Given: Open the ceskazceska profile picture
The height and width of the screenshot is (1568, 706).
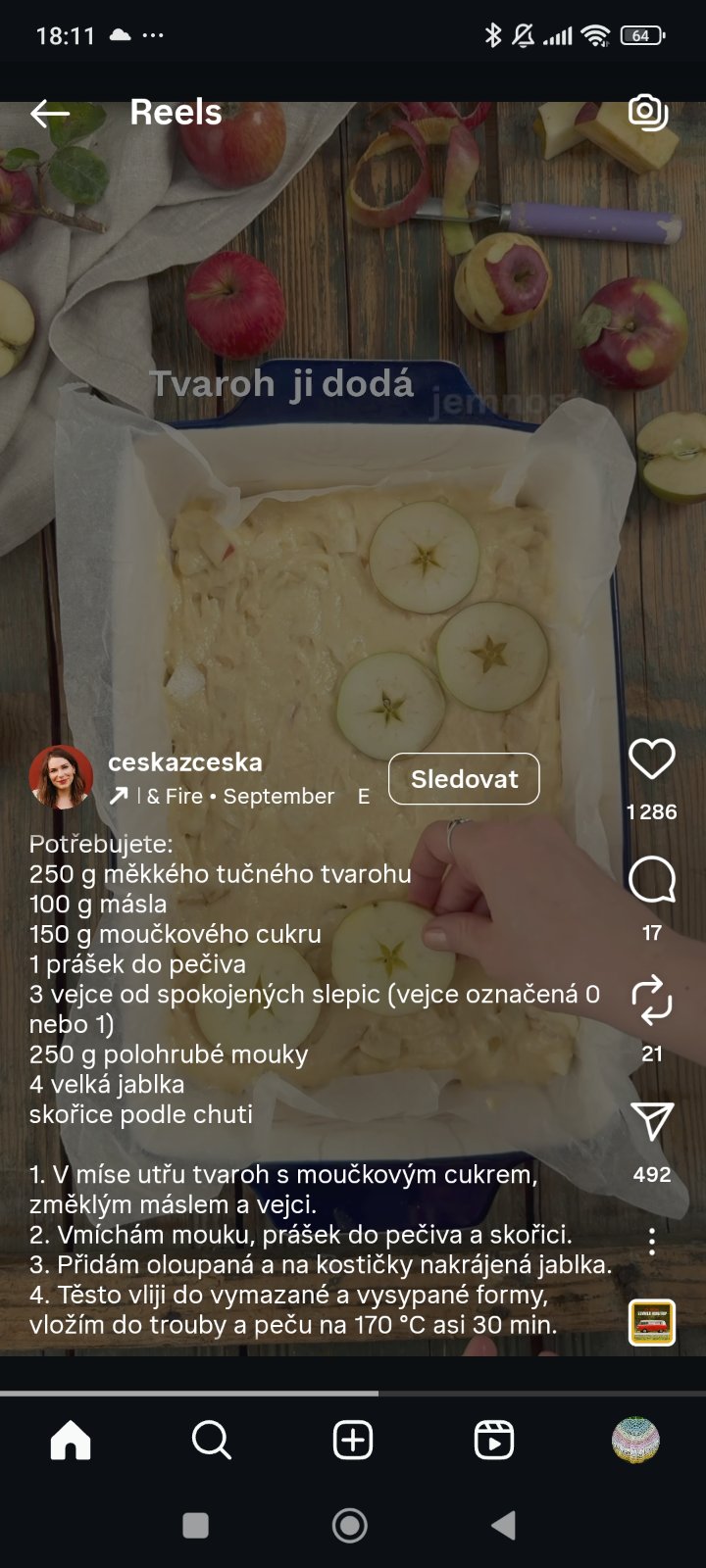Looking at the screenshot, I should (61, 777).
